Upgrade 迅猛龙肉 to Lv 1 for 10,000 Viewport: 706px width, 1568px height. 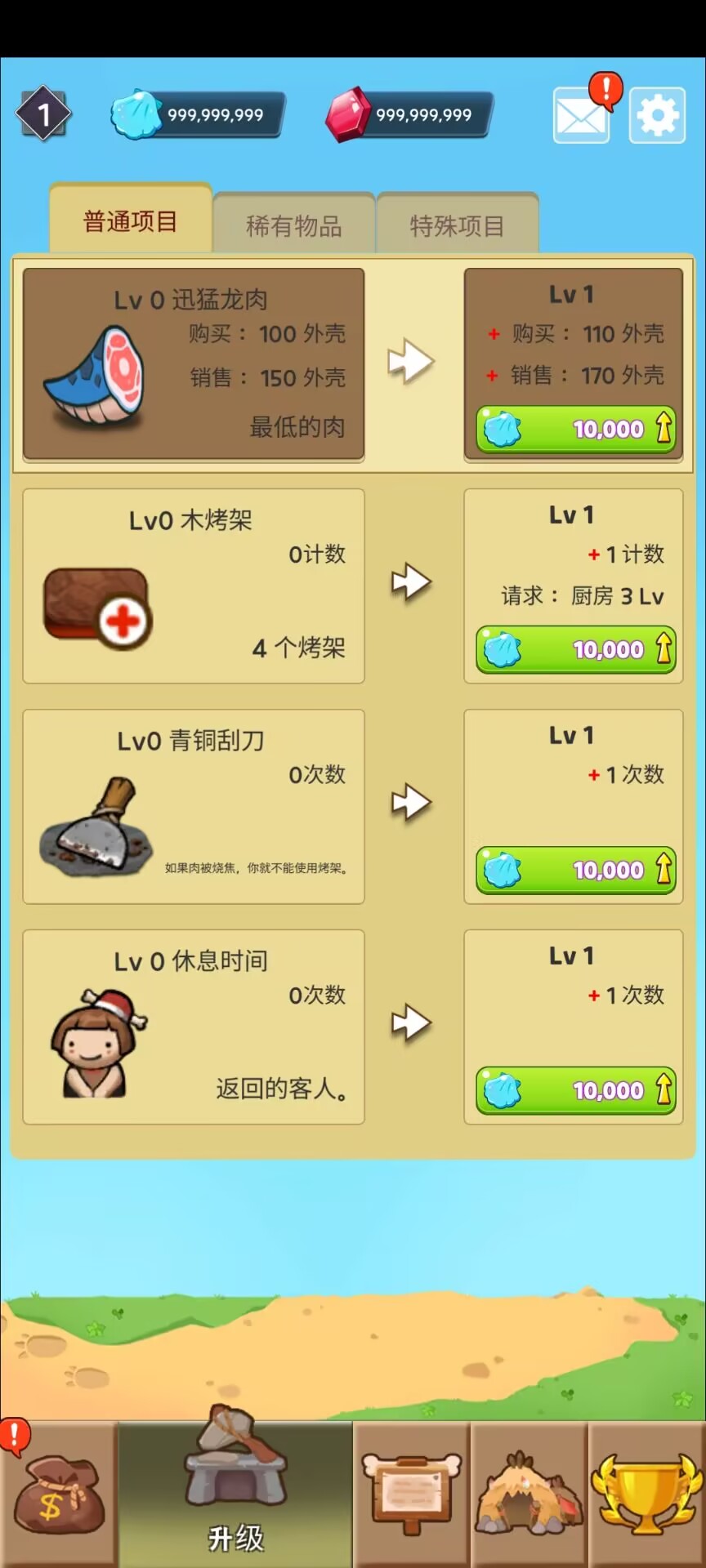575,429
